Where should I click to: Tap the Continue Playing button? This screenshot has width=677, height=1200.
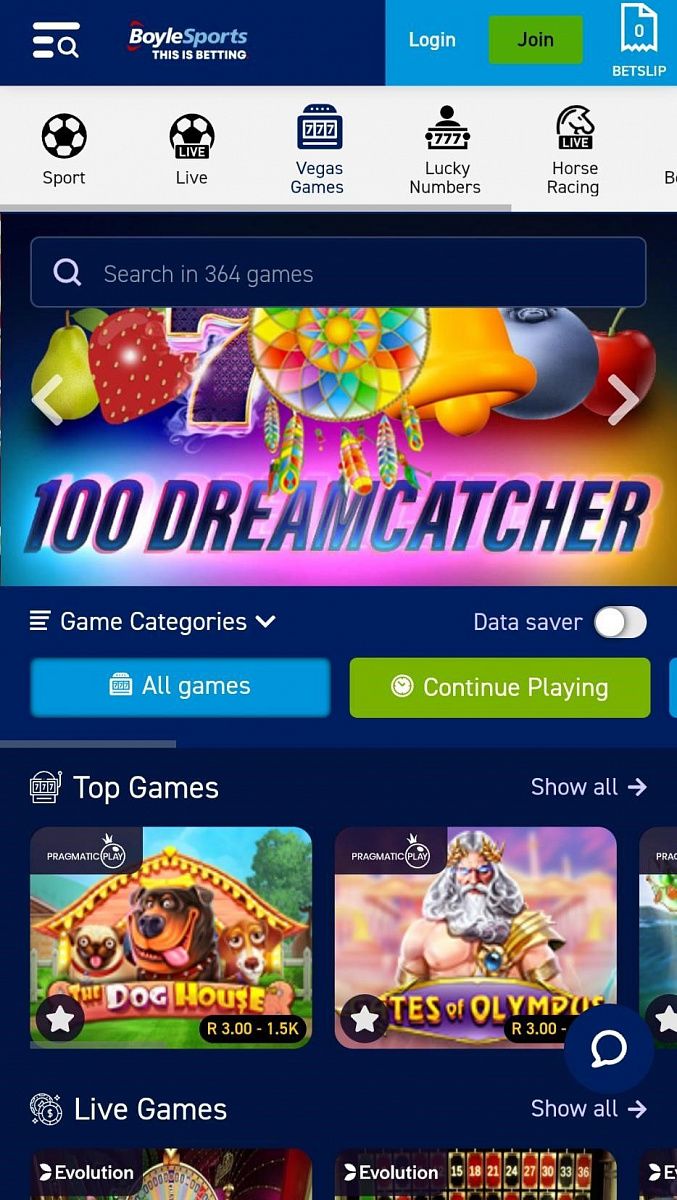click(x=499, y=687)
